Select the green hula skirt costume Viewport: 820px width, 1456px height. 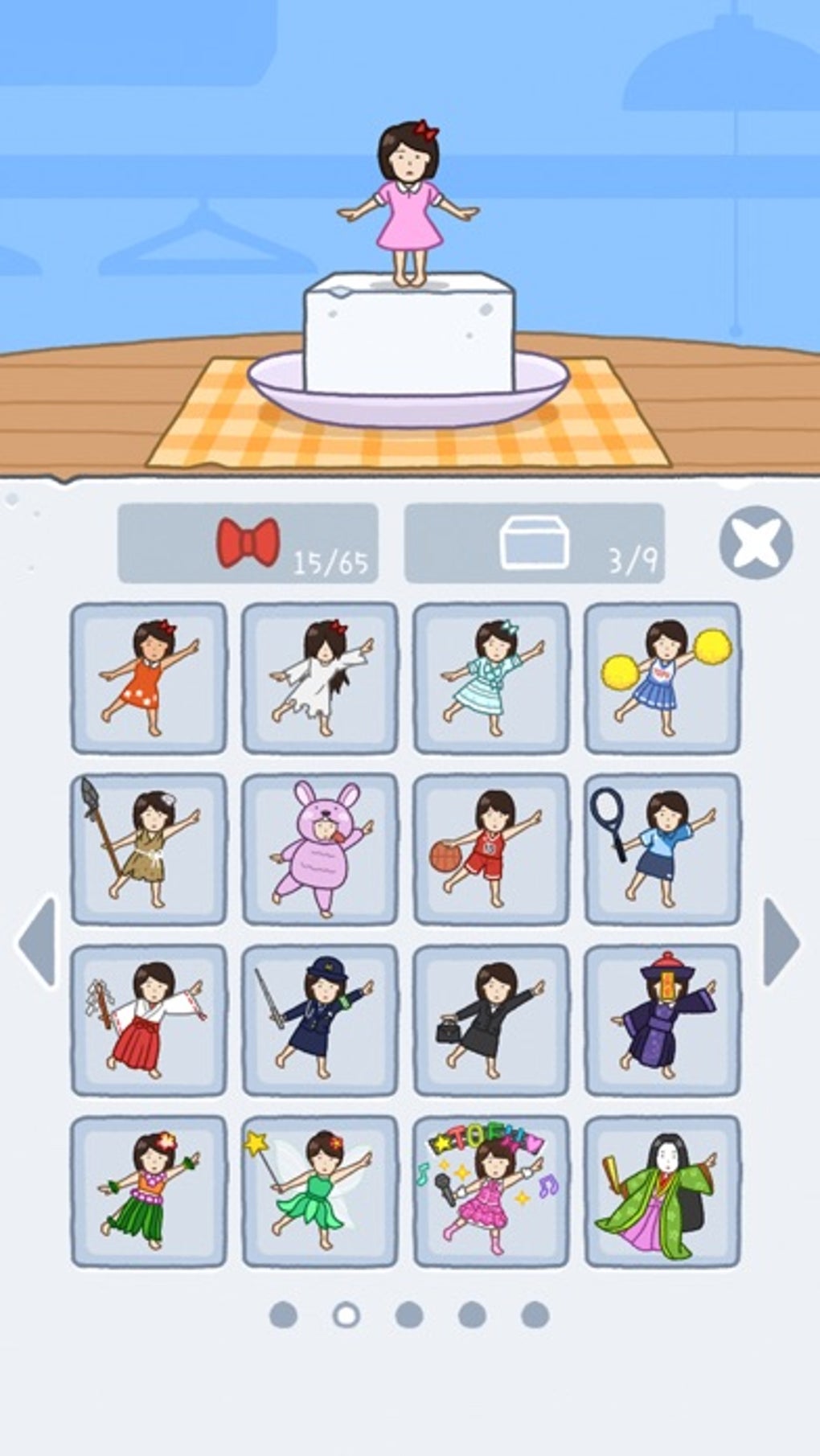pos(149,1191)
